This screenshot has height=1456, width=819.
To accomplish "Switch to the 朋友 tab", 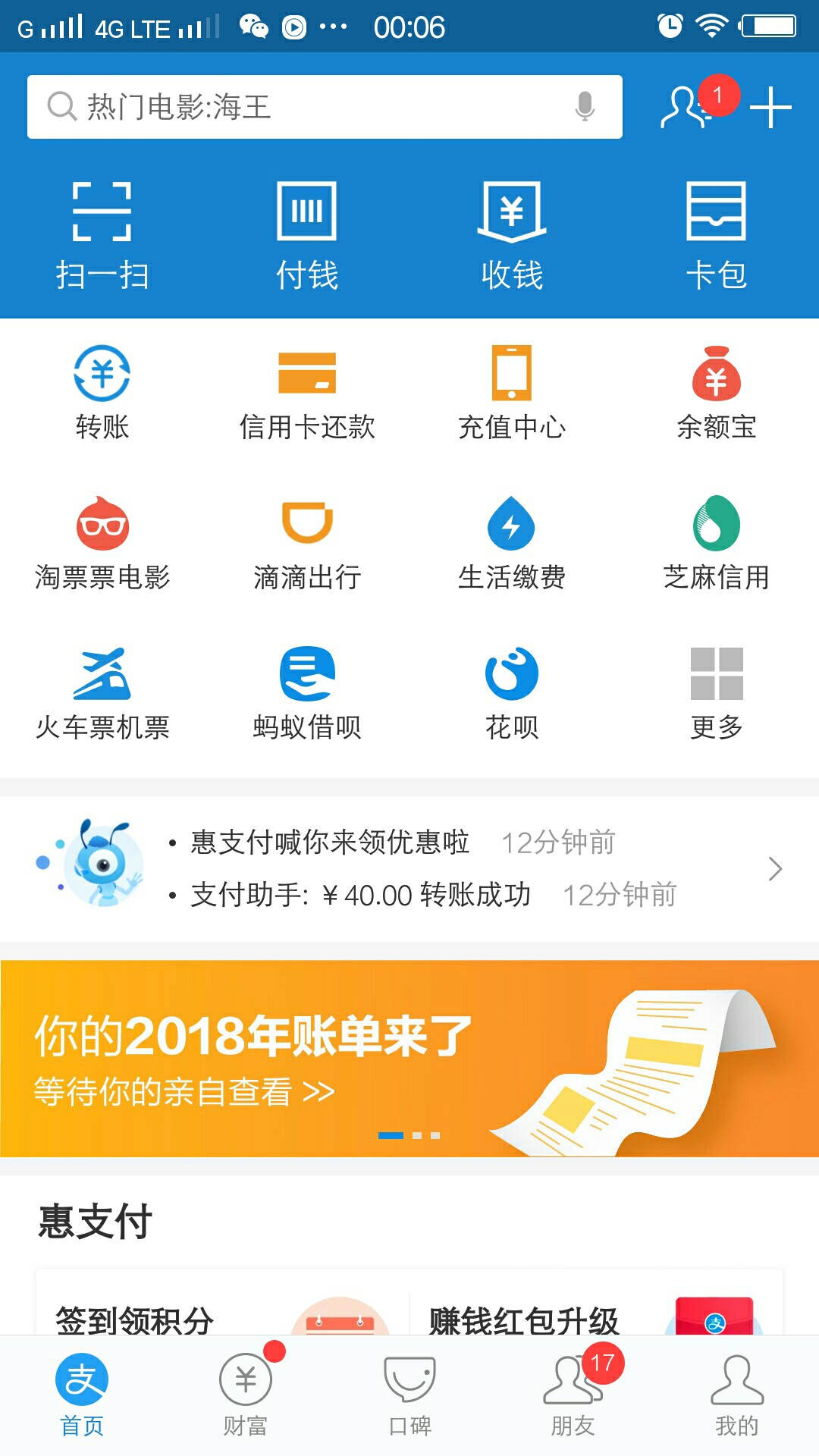I will pos(573,1395).
